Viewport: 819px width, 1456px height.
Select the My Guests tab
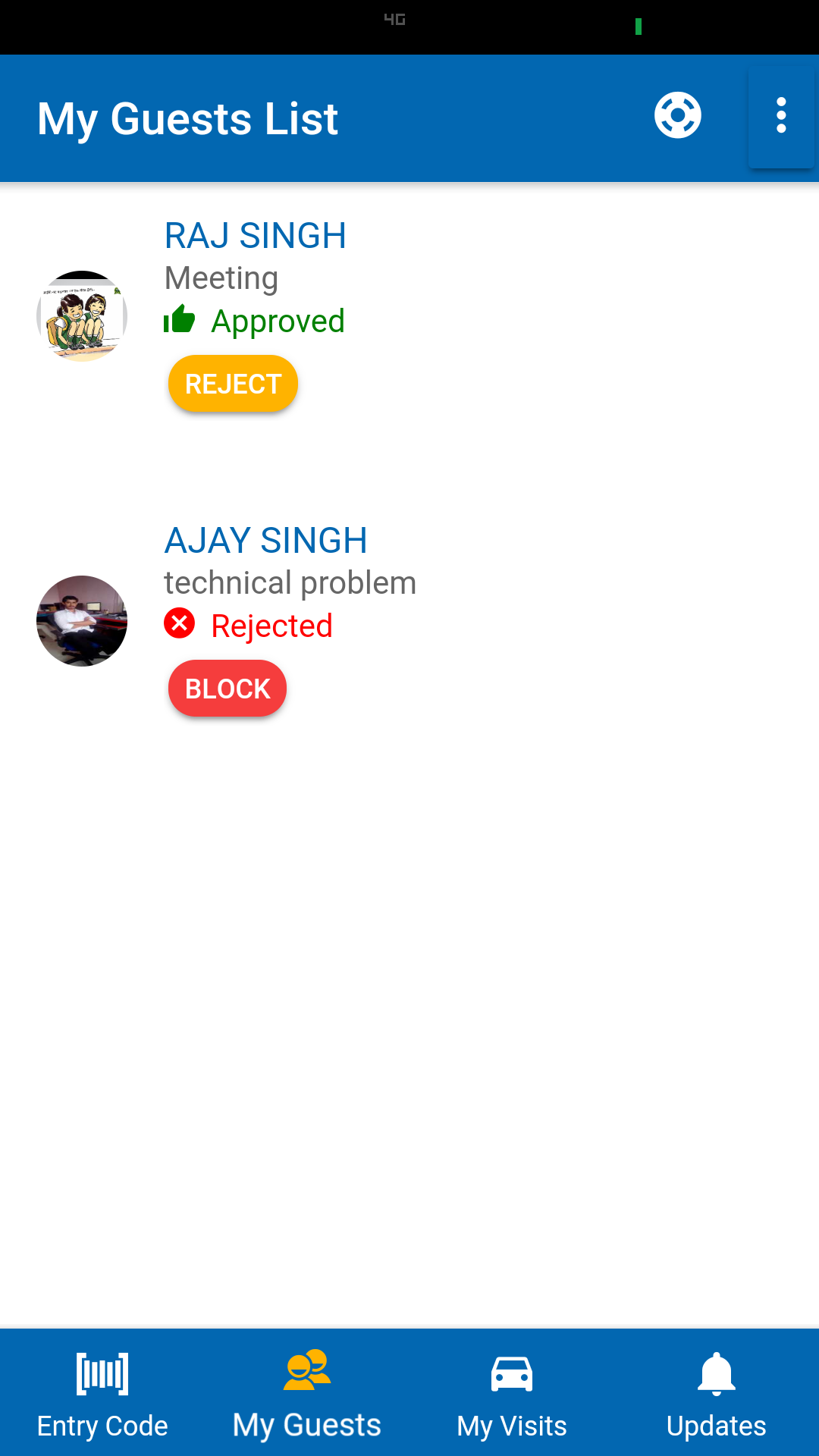click(307, 1394)
